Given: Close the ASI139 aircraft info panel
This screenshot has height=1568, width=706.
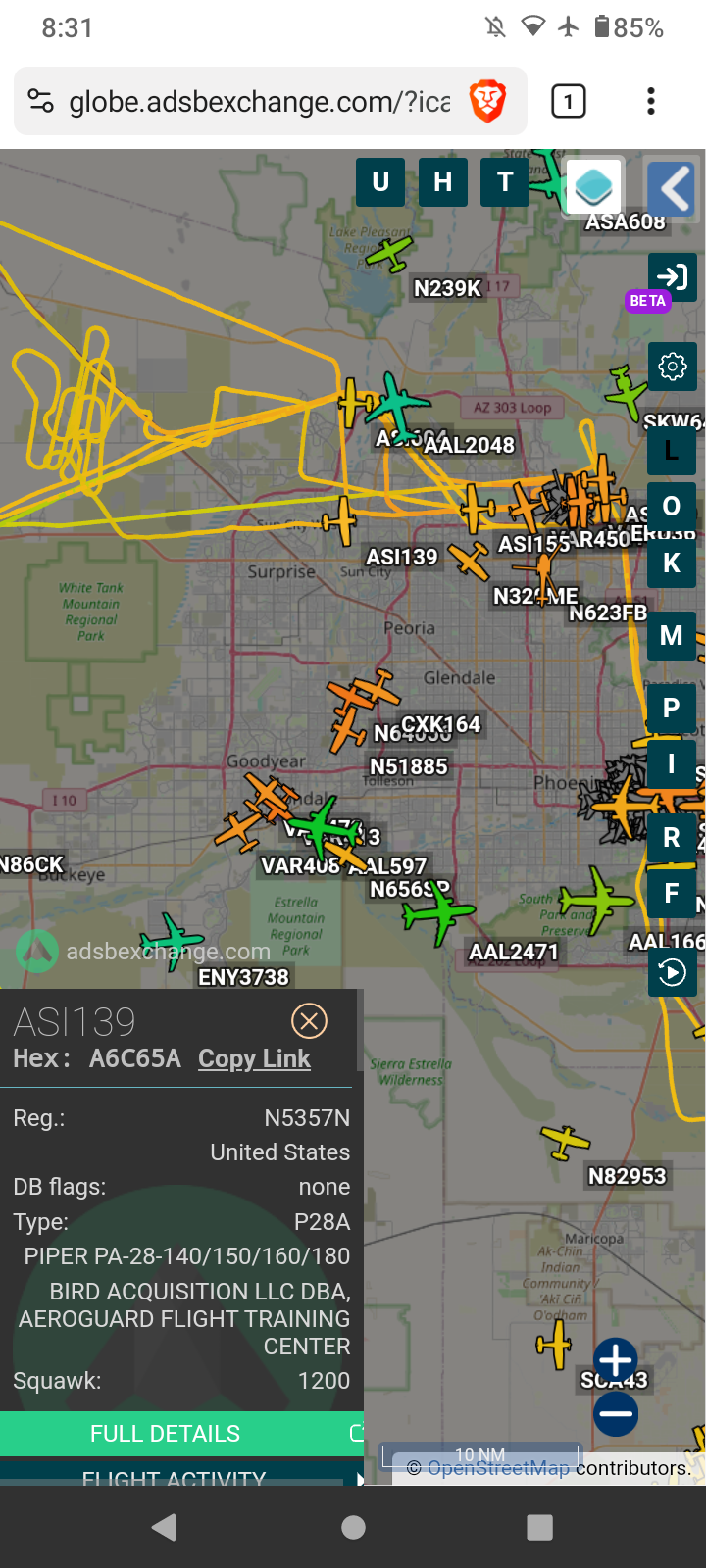Looking at the screenshot, I should pos(309,1021).
